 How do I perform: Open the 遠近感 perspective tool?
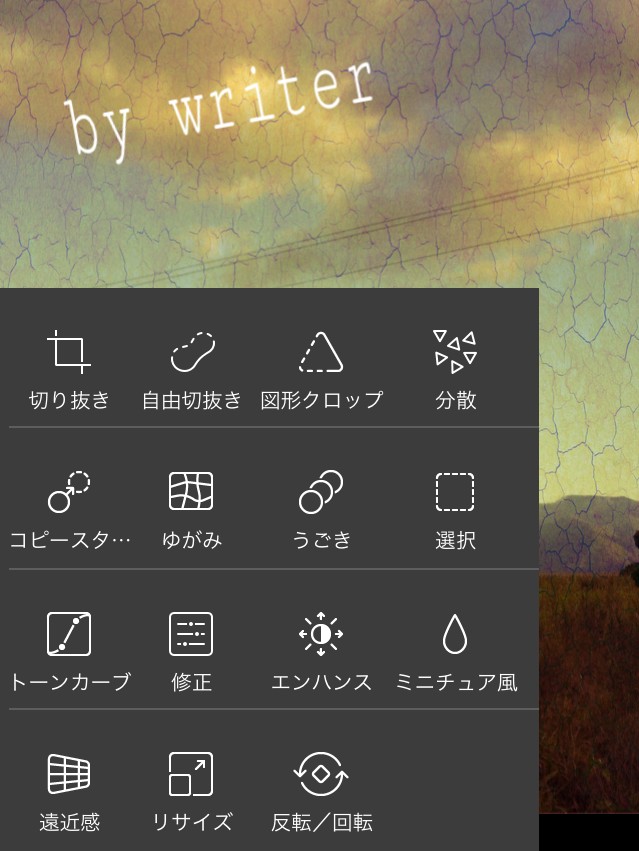69,790
